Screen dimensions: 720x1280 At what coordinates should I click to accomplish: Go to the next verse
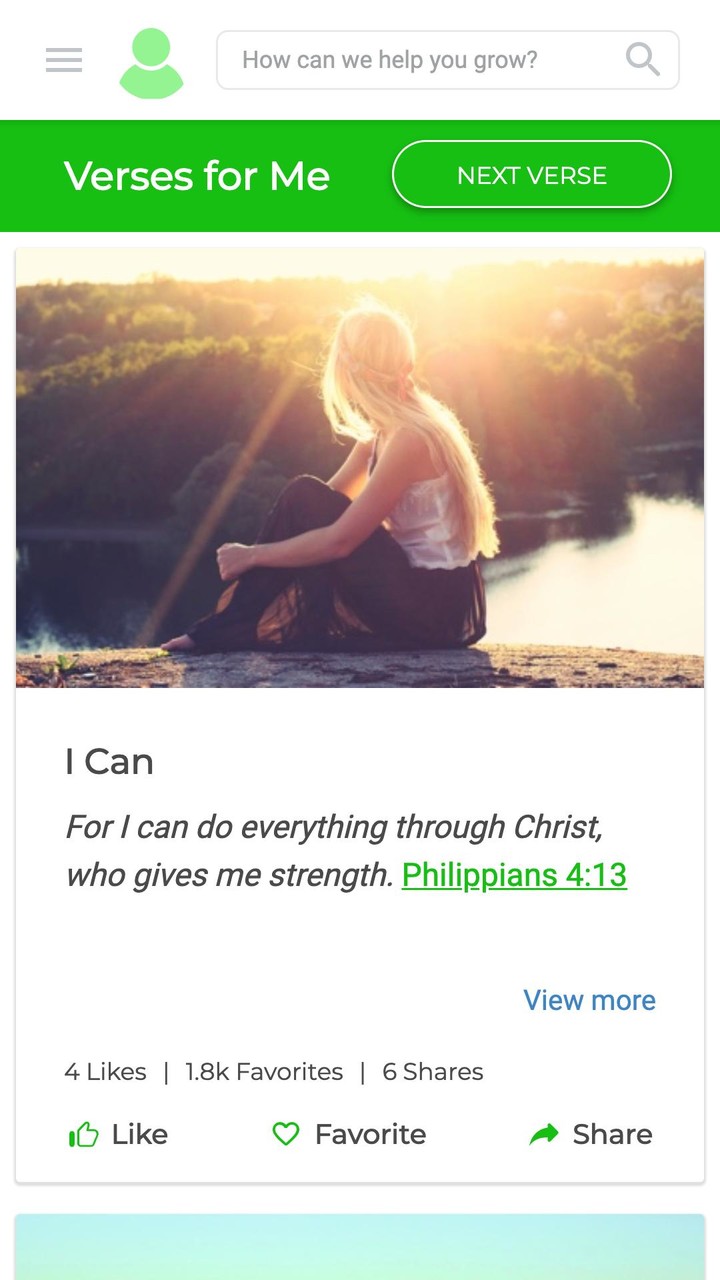pos(531,175)
